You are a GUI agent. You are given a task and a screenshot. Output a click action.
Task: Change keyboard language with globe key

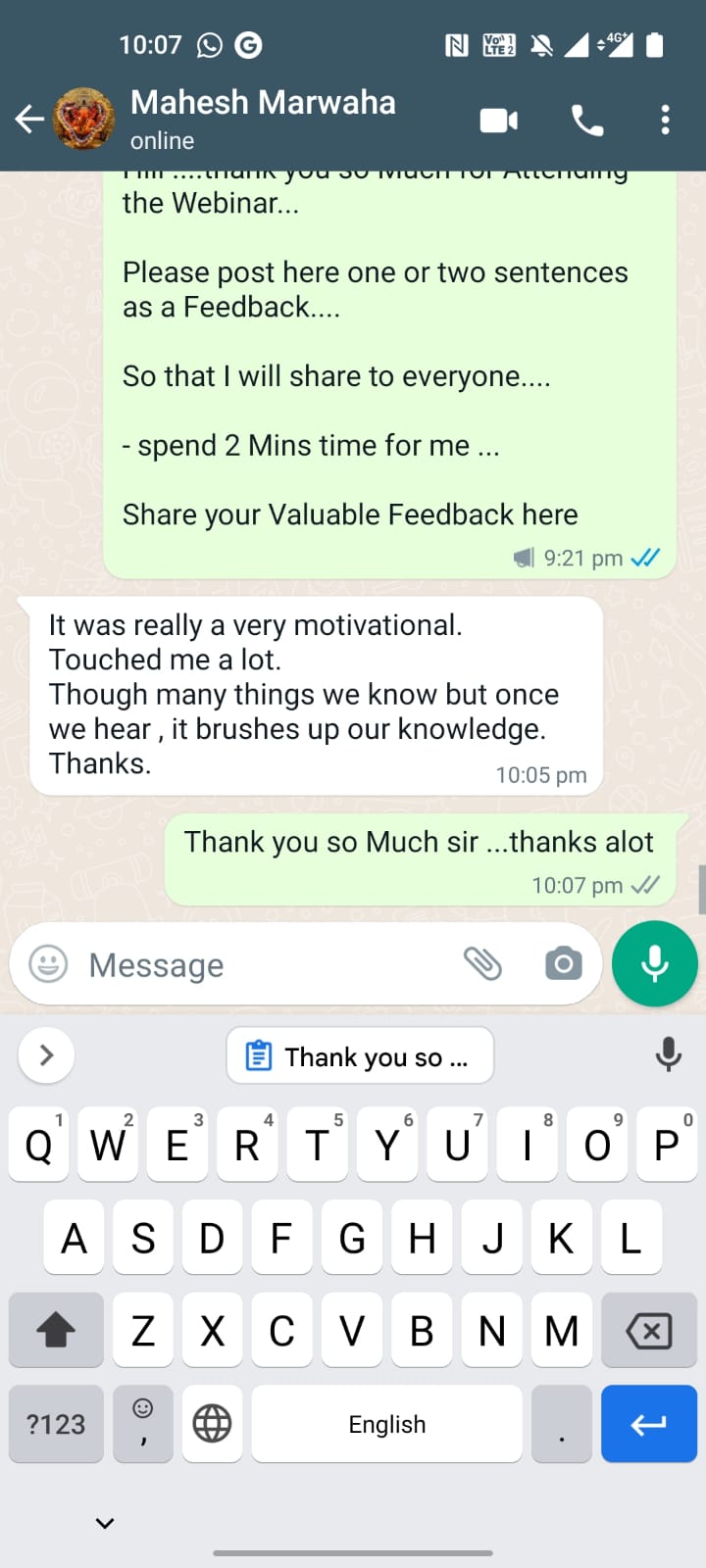tap(212, 1424)
